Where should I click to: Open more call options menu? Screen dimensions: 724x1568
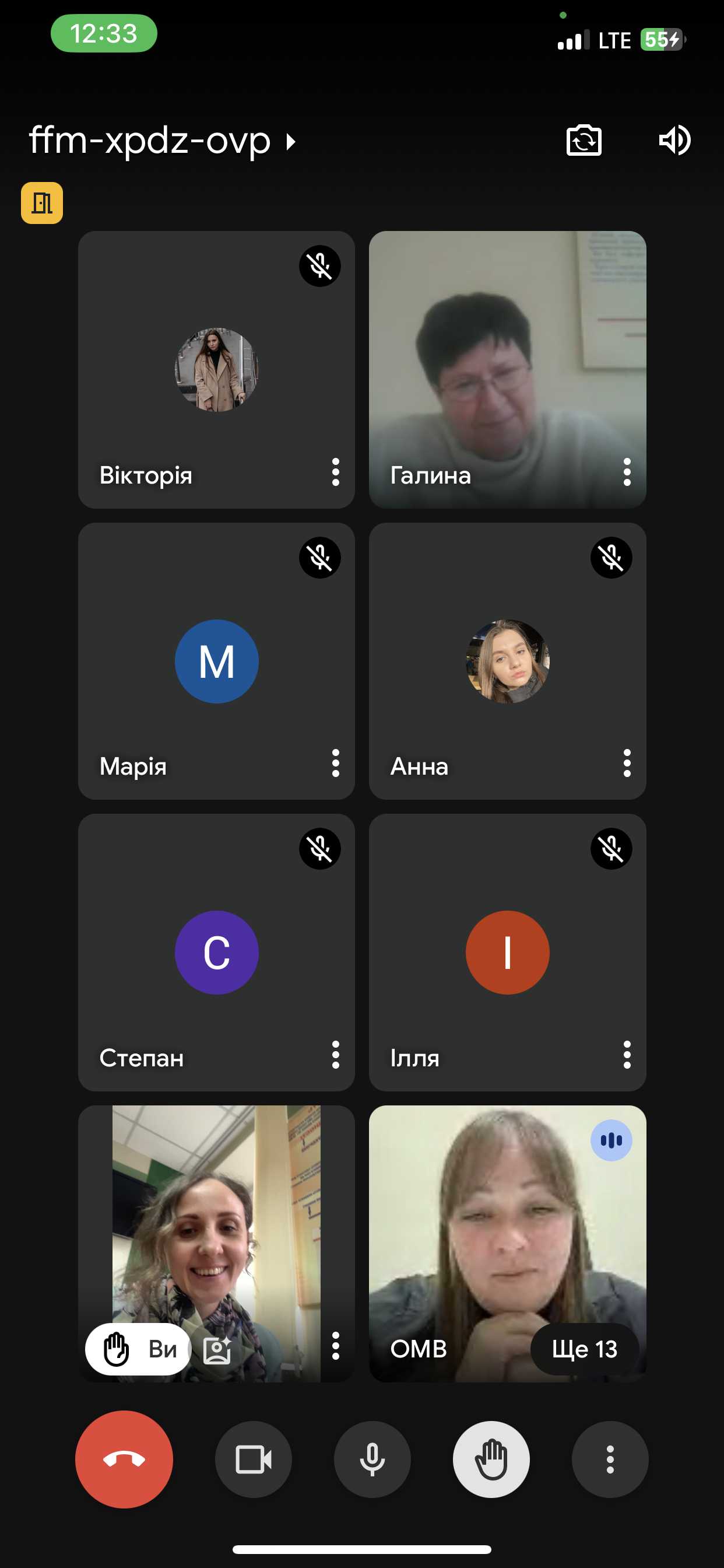610,1459
